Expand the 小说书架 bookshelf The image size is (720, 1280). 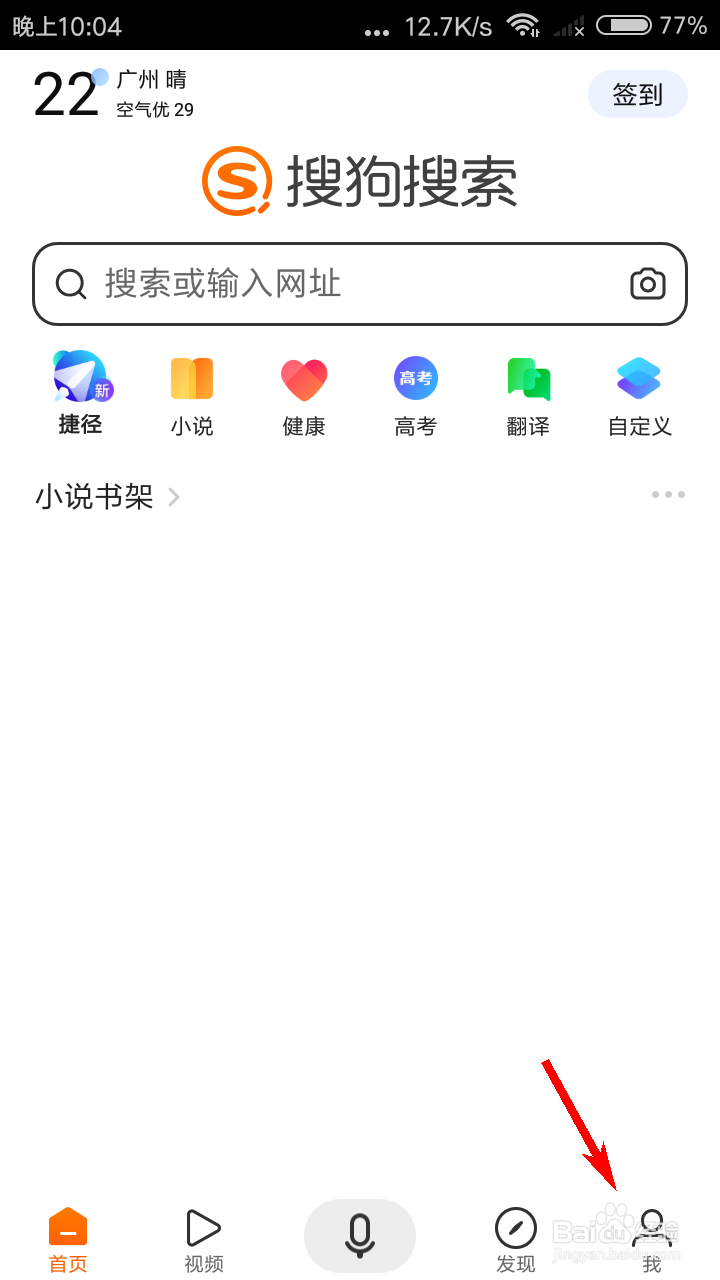coord(107,496)
